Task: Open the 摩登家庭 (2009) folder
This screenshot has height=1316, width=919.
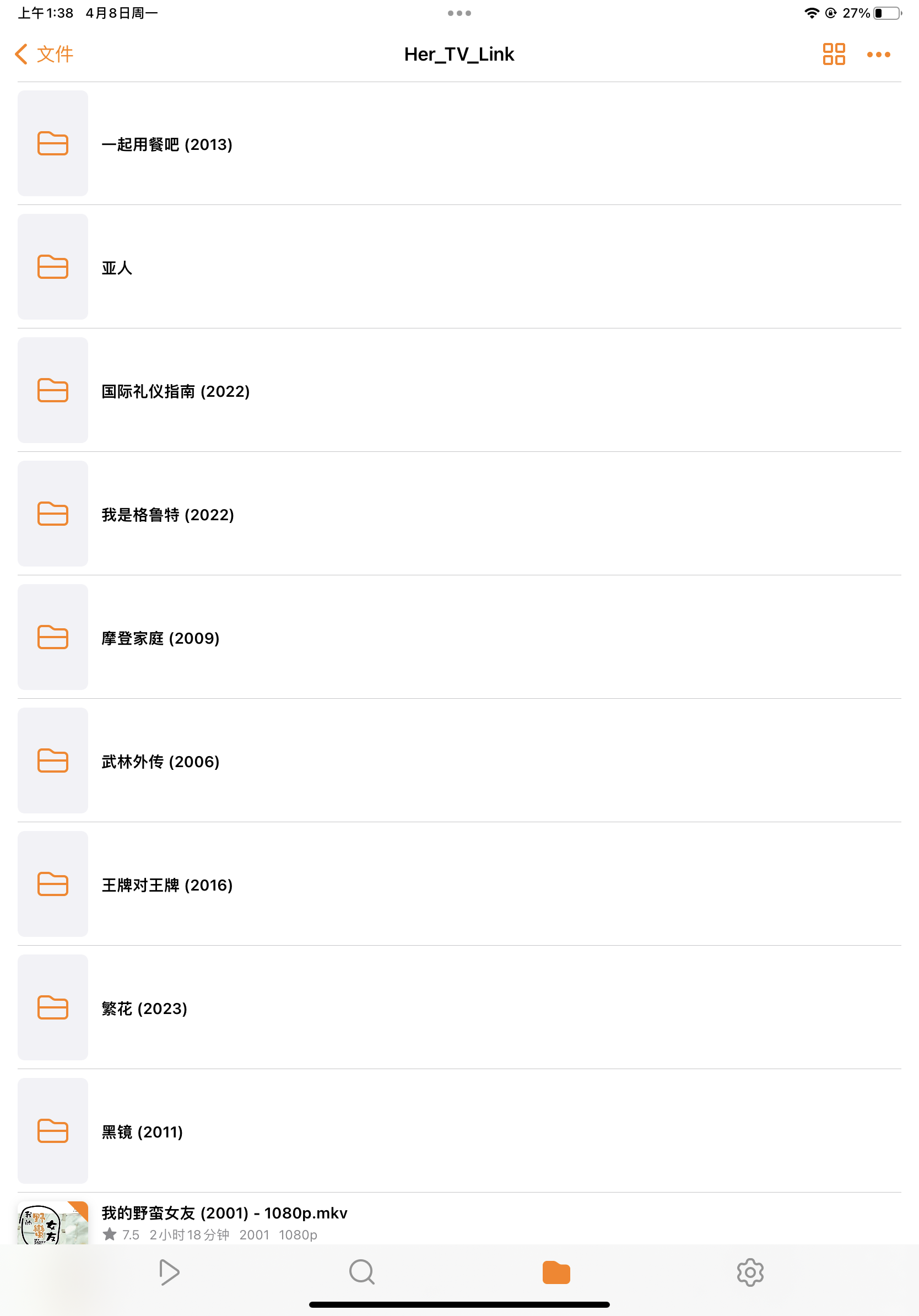Action: 160,638
